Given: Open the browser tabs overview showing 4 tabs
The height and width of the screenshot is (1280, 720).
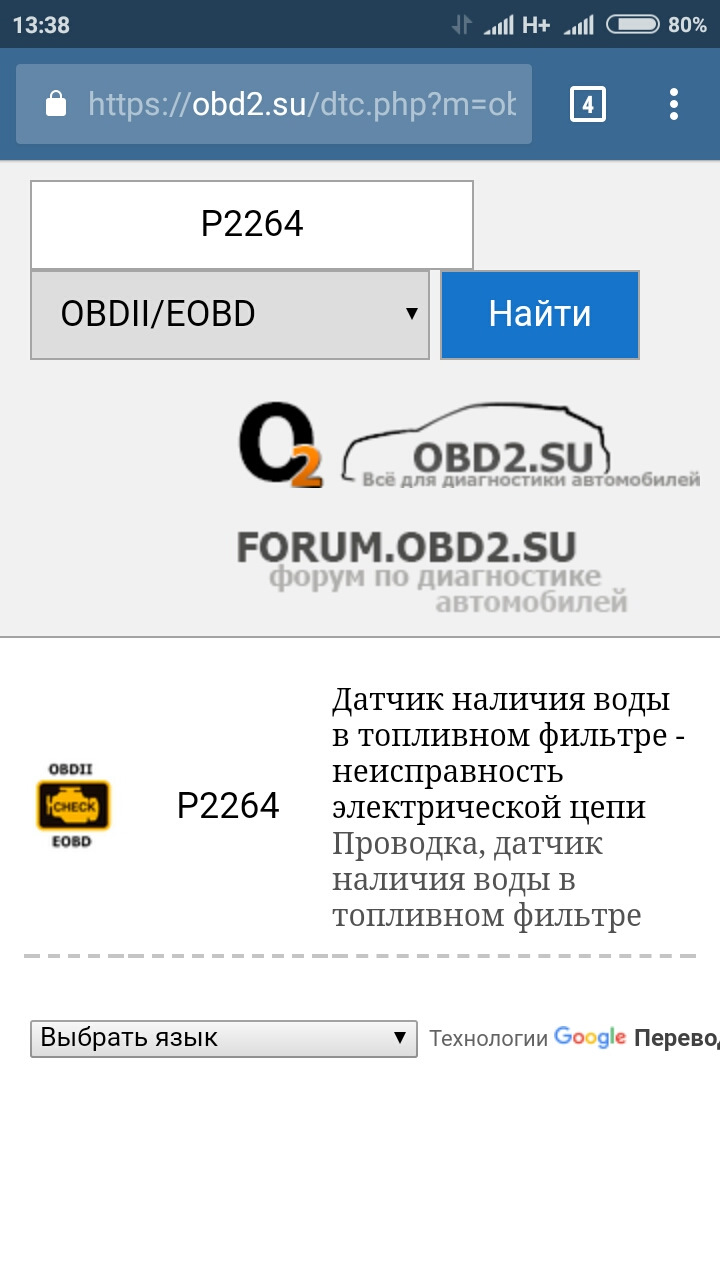Looking at the screenshot, I should pyautogui.click(x=588, y=103).
